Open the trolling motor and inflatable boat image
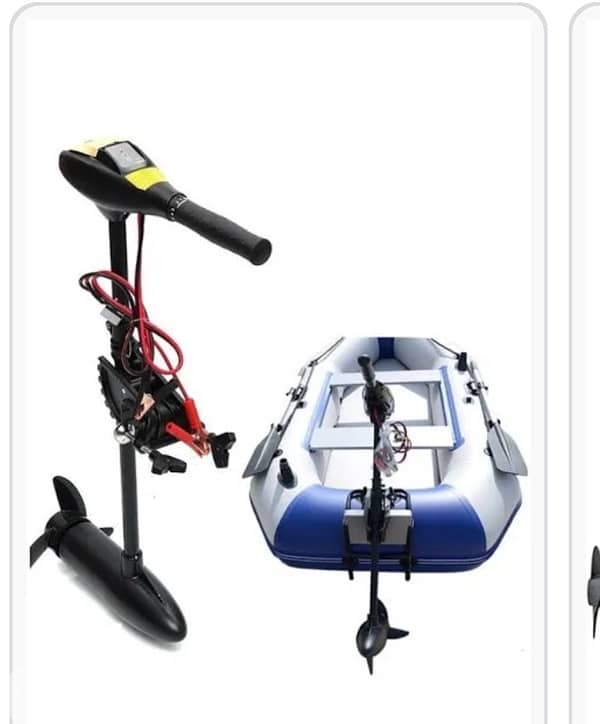Image resolution: width=600 pixels, height=724 pixels. 278,380
